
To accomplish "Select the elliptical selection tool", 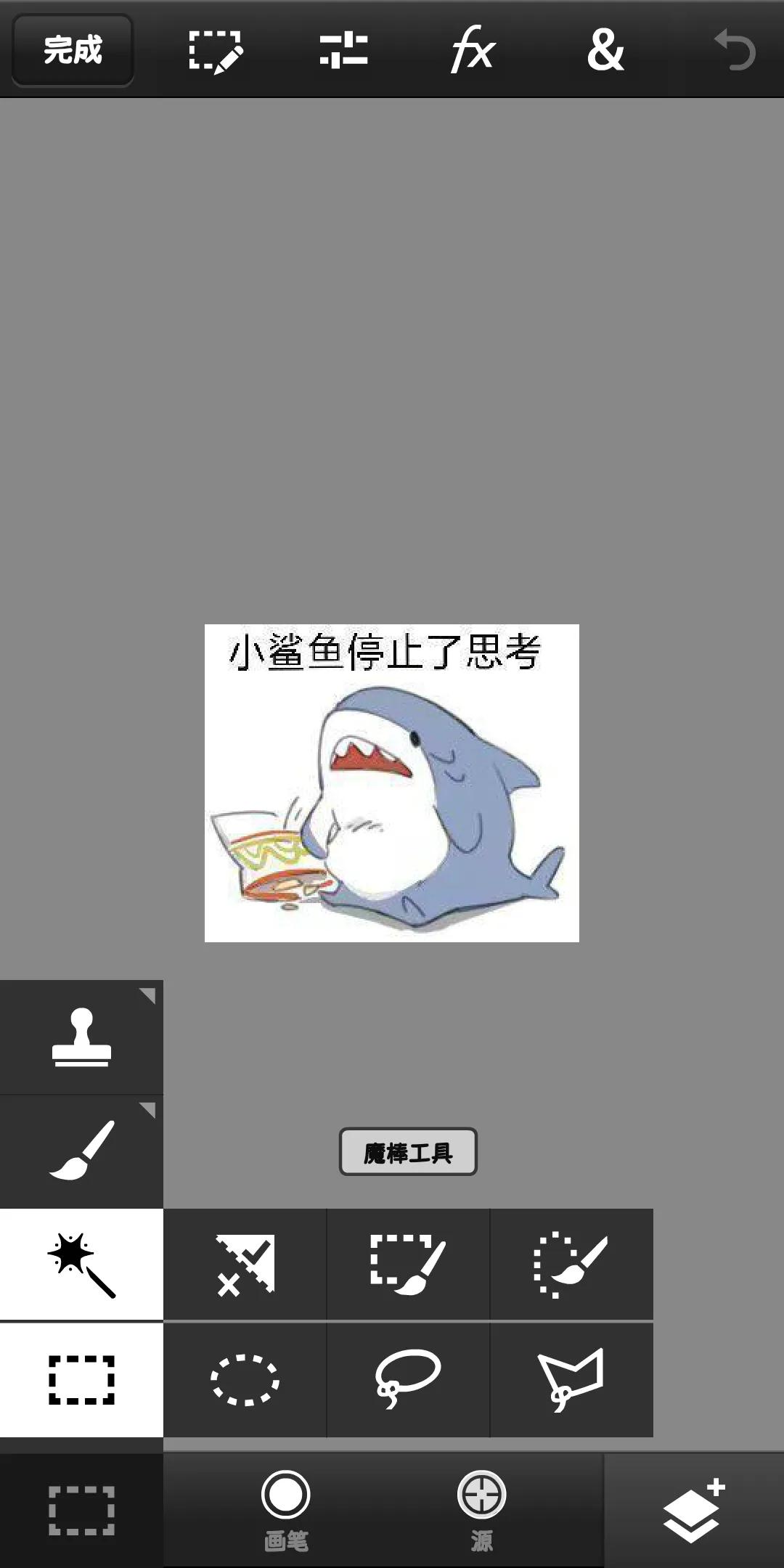I will [245, 1379].
